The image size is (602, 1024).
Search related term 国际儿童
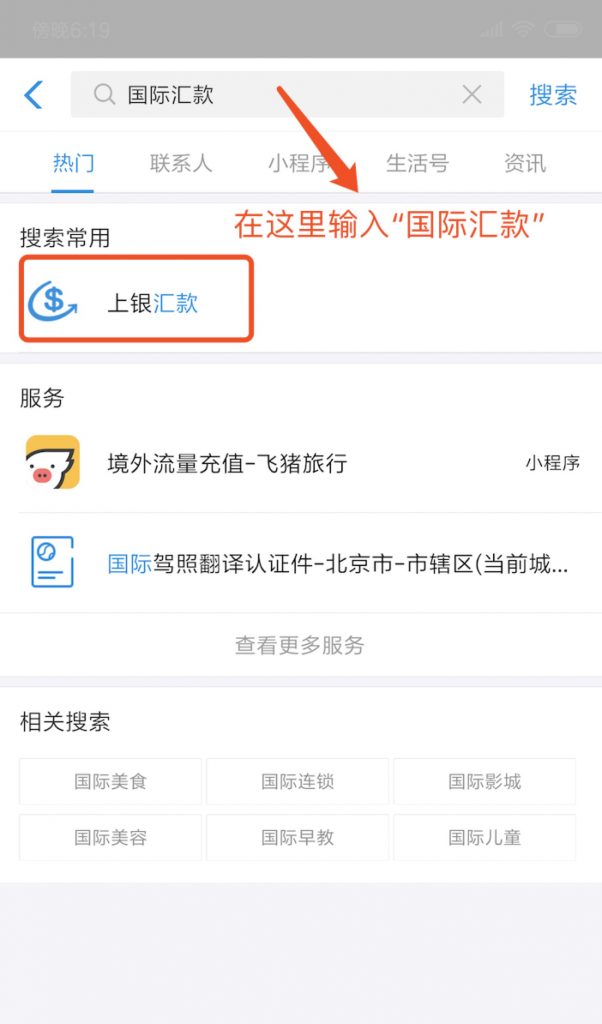pos(484,837)
